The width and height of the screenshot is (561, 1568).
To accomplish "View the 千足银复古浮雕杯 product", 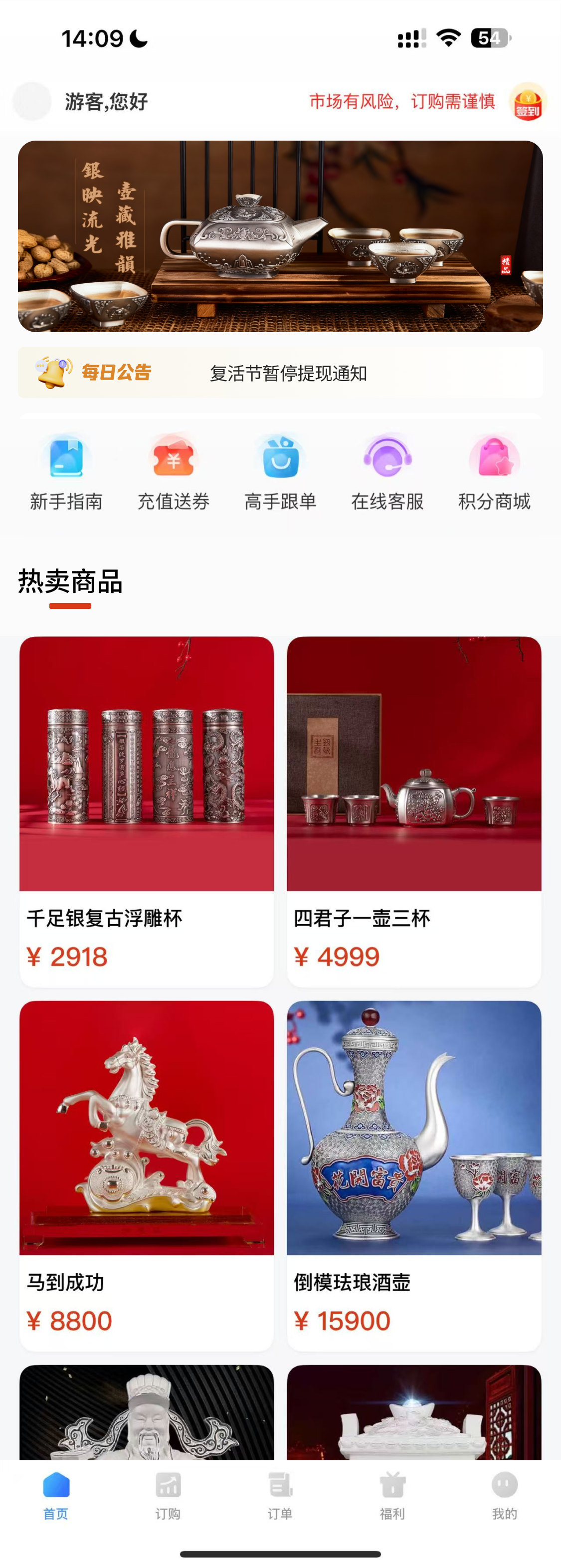I will point(147,811).
